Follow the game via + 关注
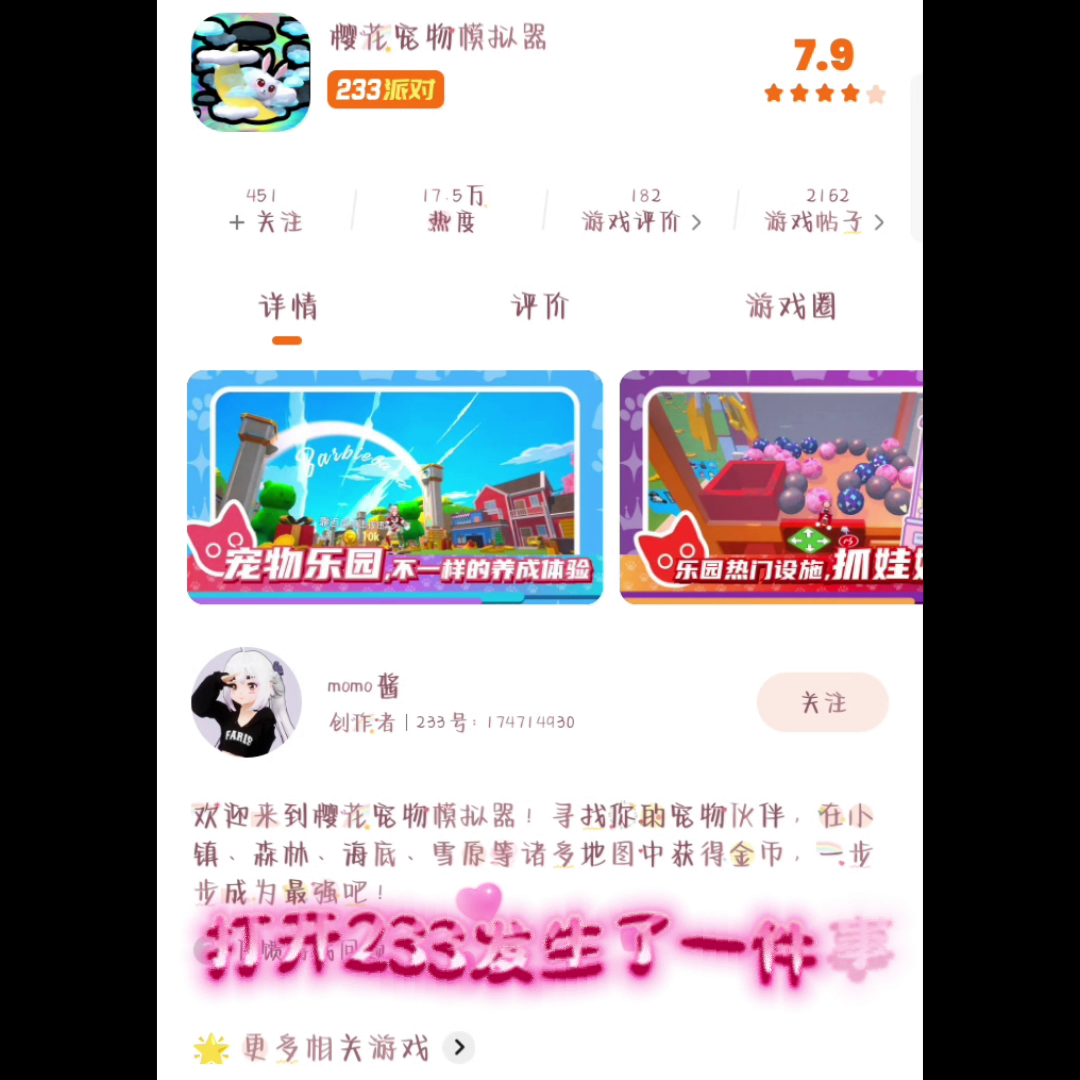This screenshot has width=1080, height=1080. pos(265,221)
